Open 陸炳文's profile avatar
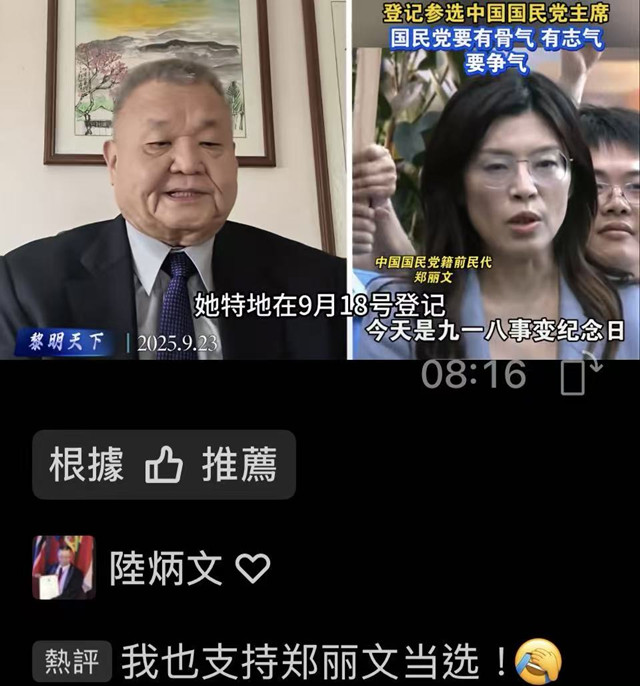The height and width of the screenshot is (686, 640). click(64, 568)
